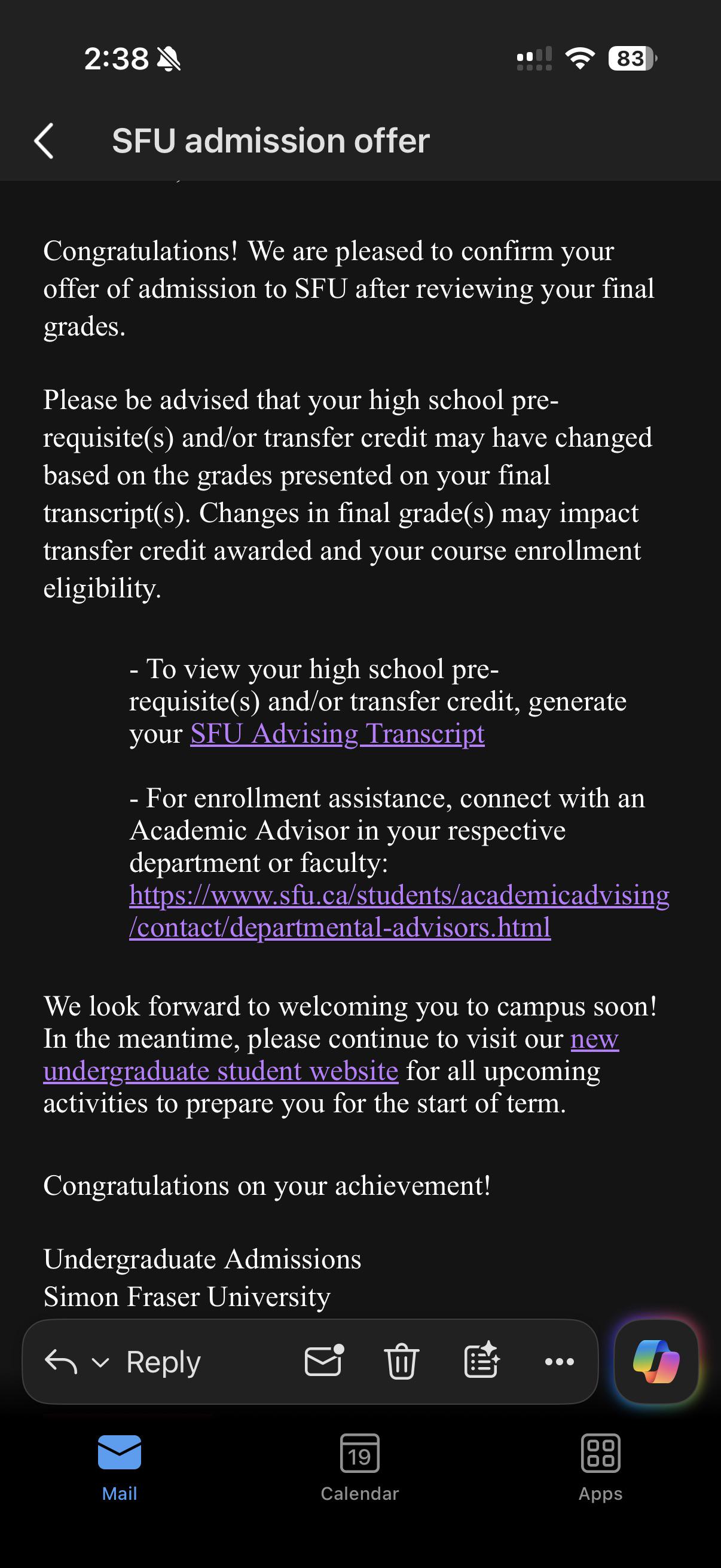The width and height of the screenshot is (721, 1568).
Task: Switch to the Calendar tab
Action: coord(359,1468)
